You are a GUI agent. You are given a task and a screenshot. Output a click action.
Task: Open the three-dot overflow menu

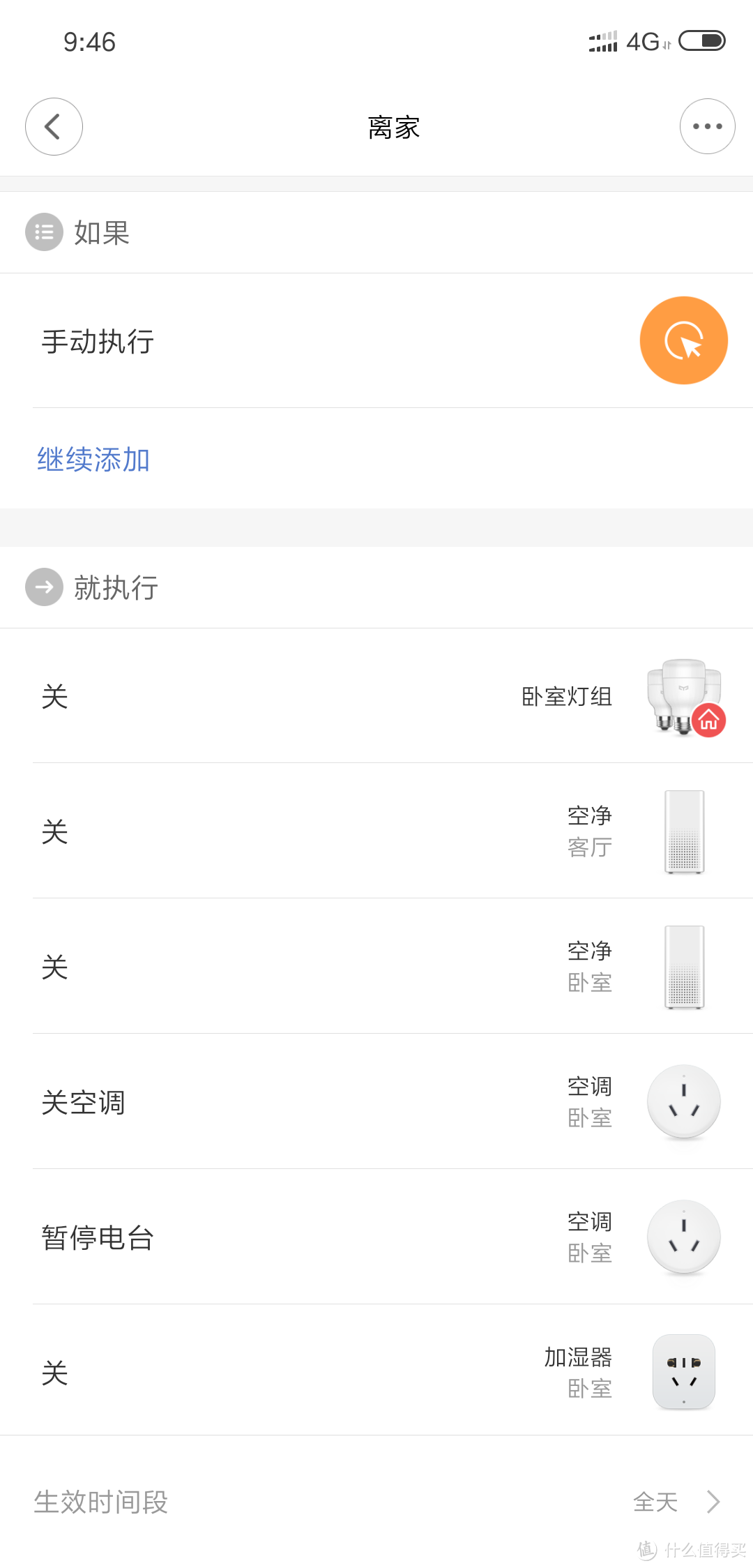(707, 126)
